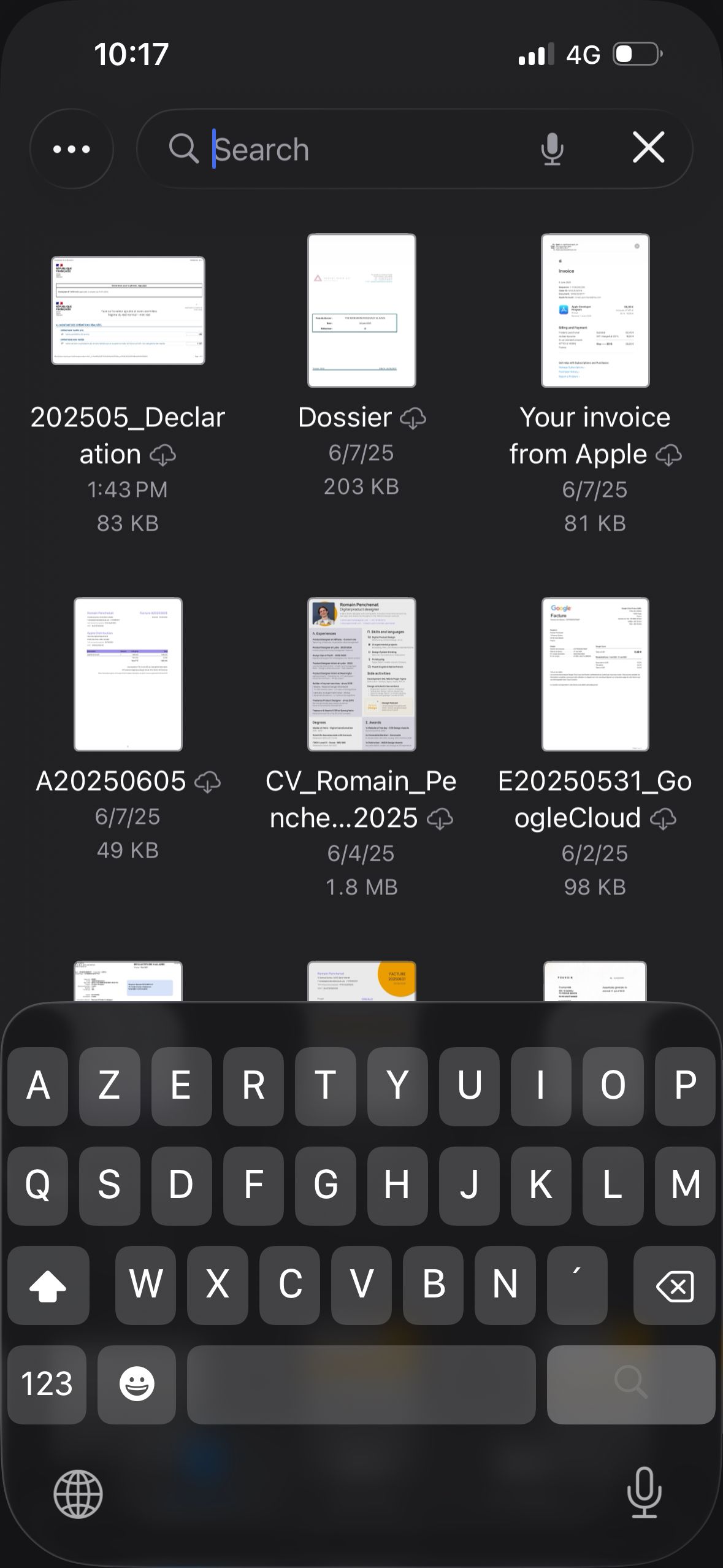The height and width of the screenshot is (1568, 723).
Task: Tap the keyboard backspace key
Action: [674, 1285]
